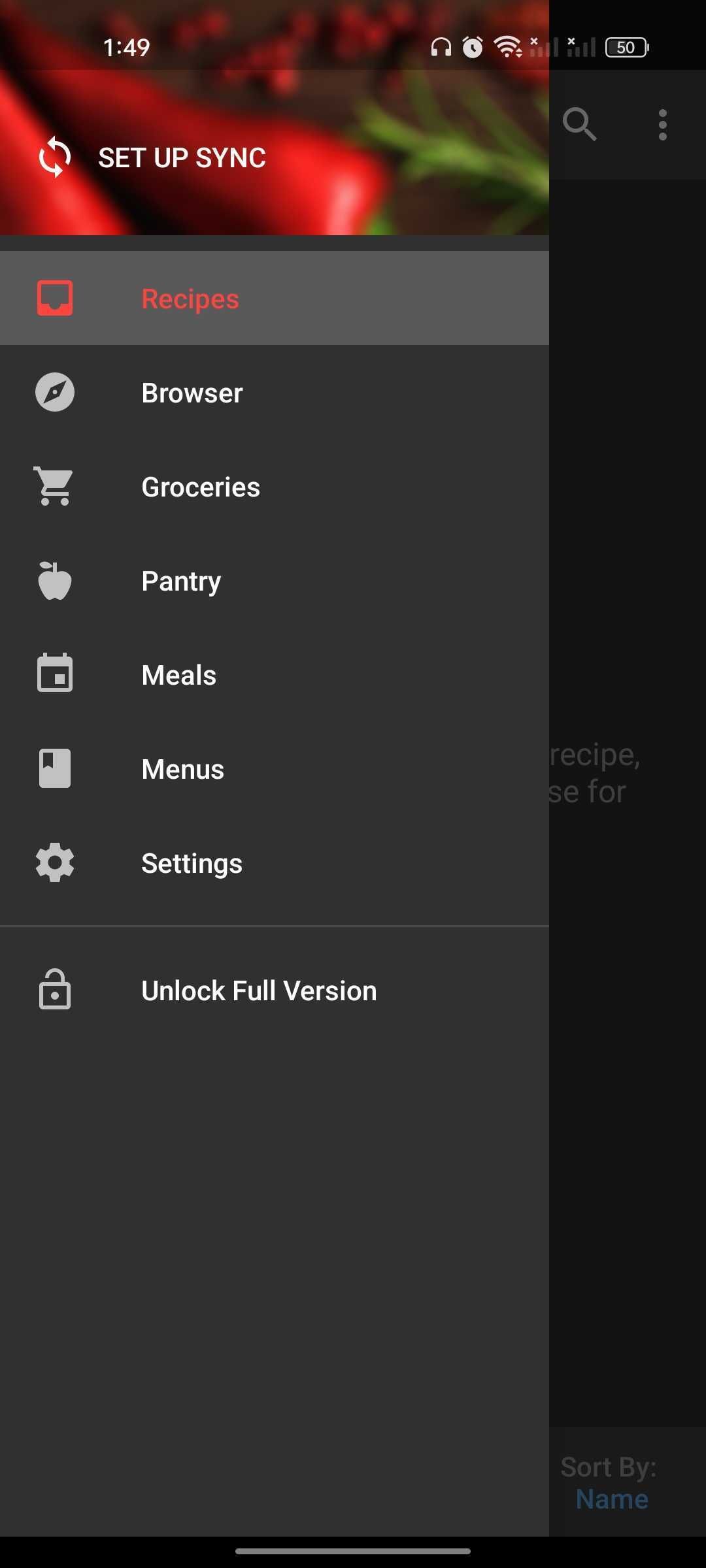Open the Meals calendar icon
The width and height of the screenshot is (706, 1568).
click(x=55, y=674)
